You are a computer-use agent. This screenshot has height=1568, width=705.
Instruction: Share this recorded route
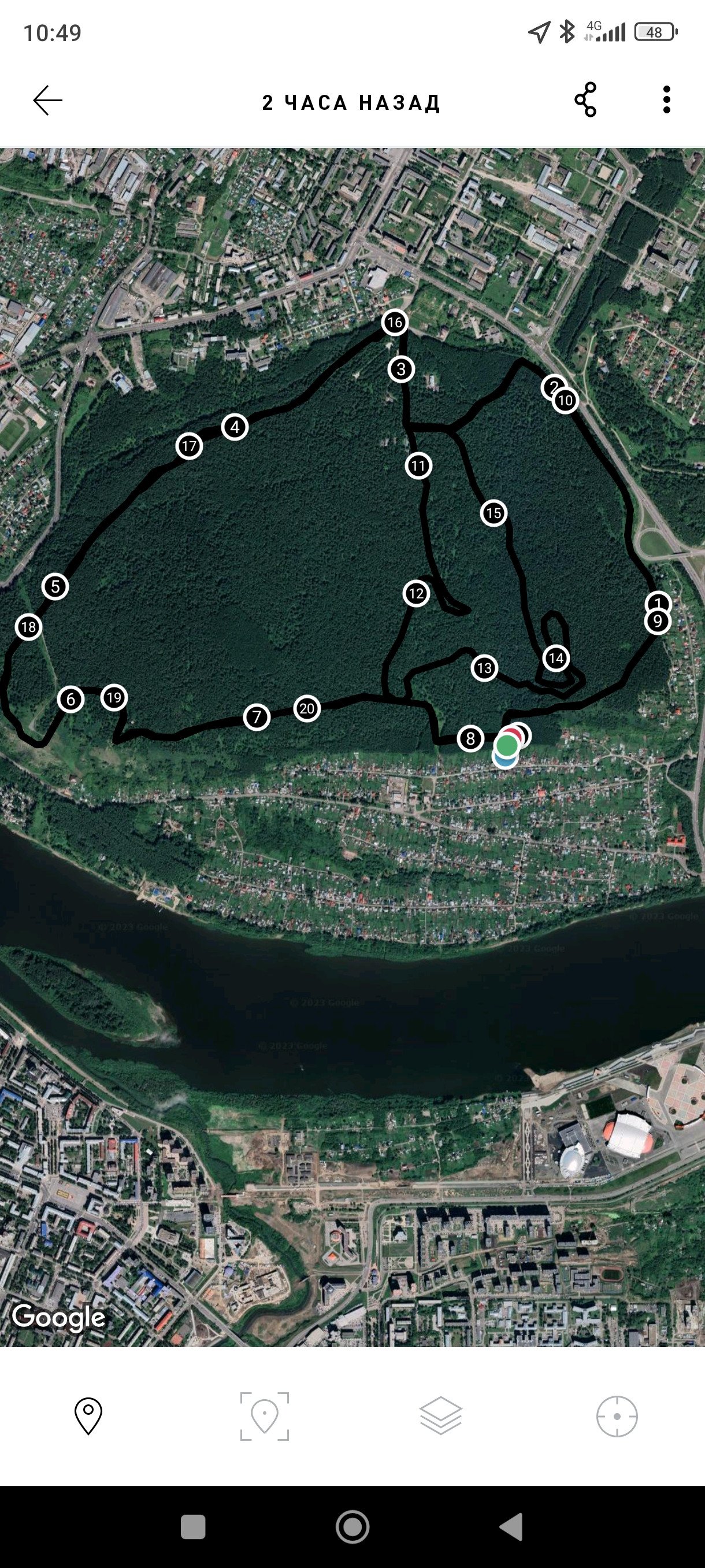tap(585, 100)
